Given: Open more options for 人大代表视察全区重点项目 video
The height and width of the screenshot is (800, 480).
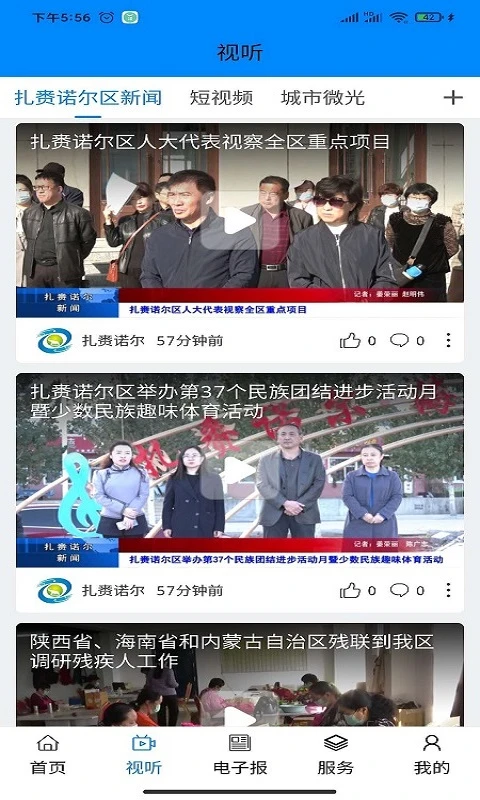Looking at the screenshot, I should [x=448, y=340].
